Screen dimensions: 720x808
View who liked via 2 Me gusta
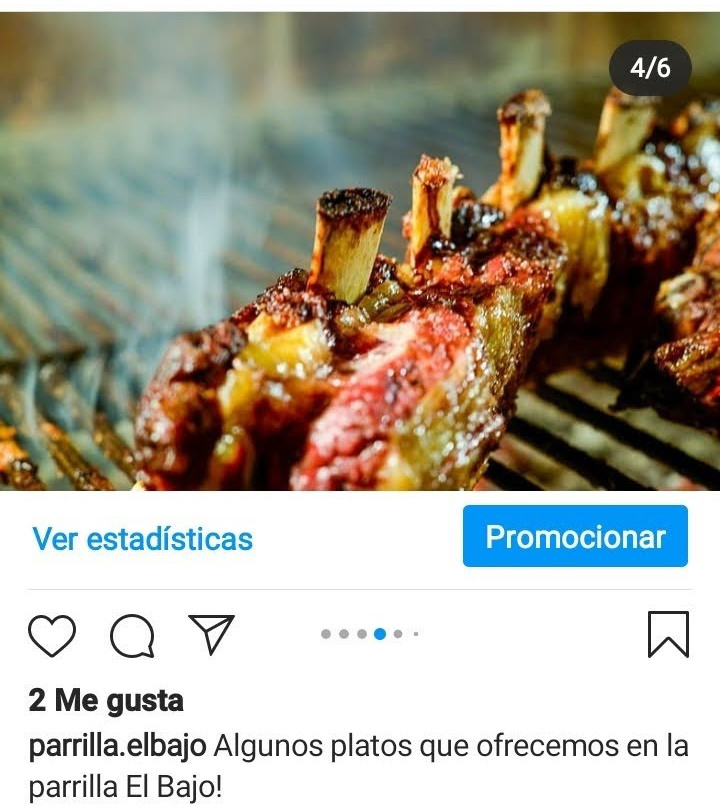(106, 700)
